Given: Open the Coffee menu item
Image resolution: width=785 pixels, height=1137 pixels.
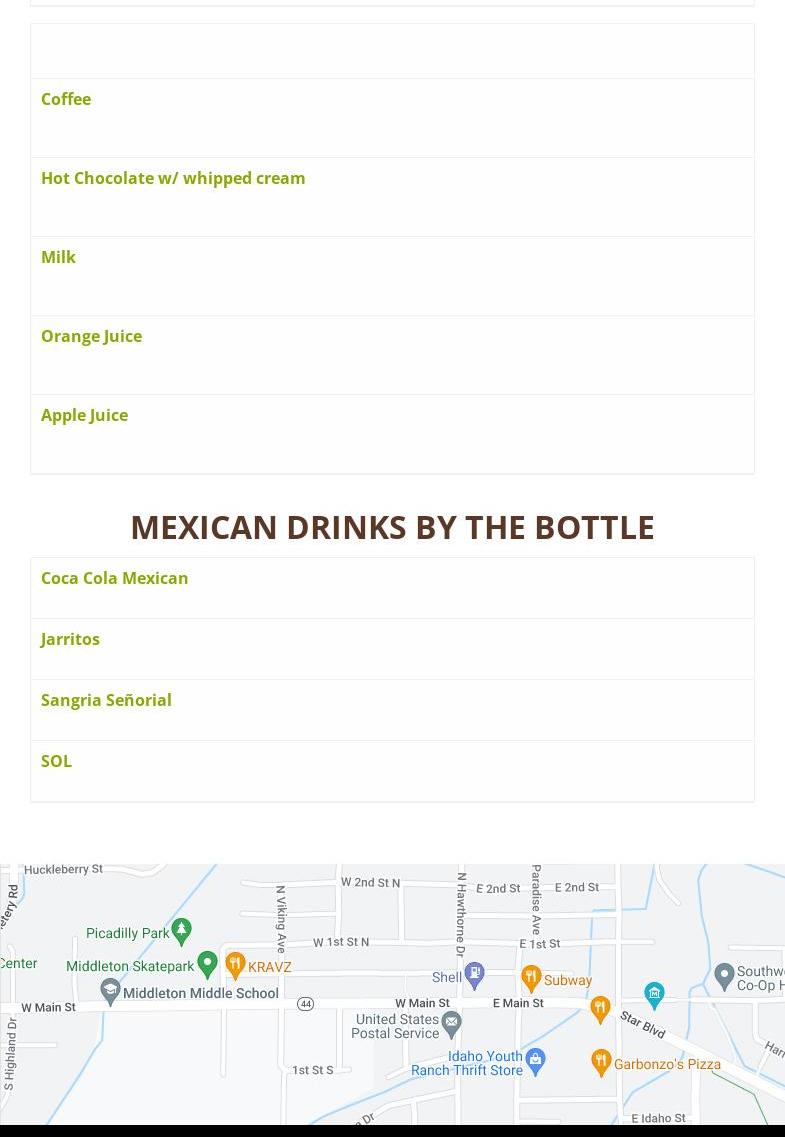Looking at the screenshot, I should click(66, 99).
